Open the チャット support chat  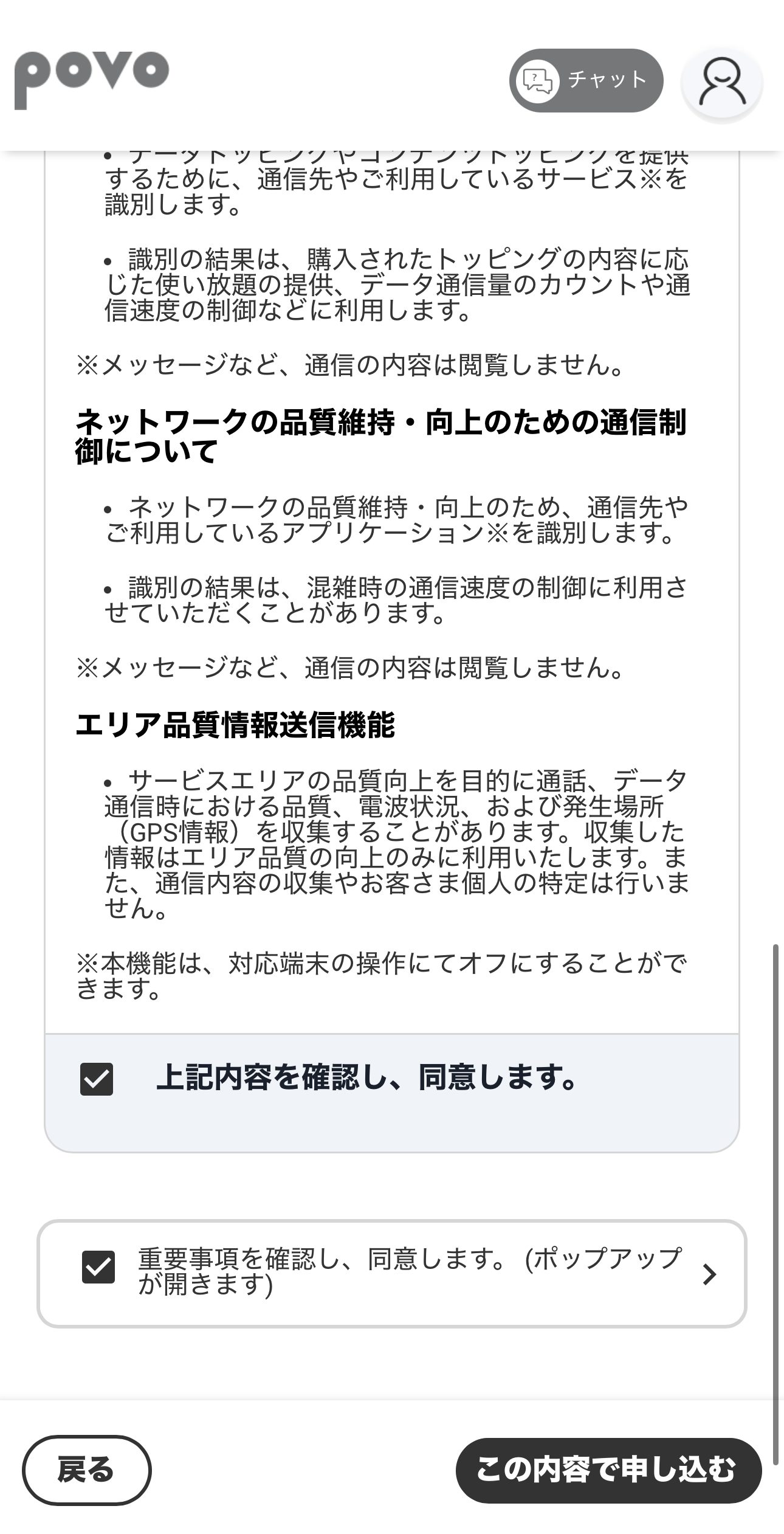586,80
